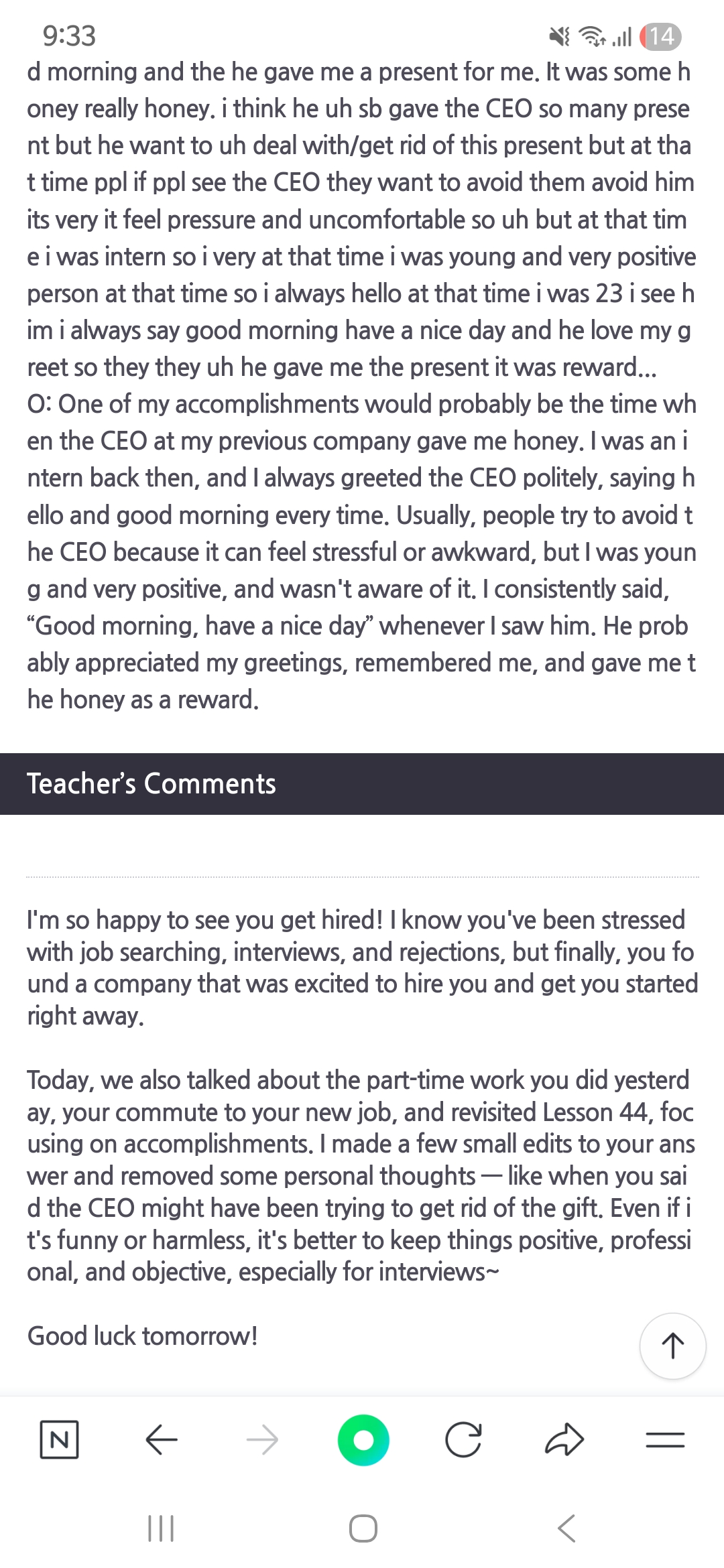Go back to the previous page

coord(162,1439)
